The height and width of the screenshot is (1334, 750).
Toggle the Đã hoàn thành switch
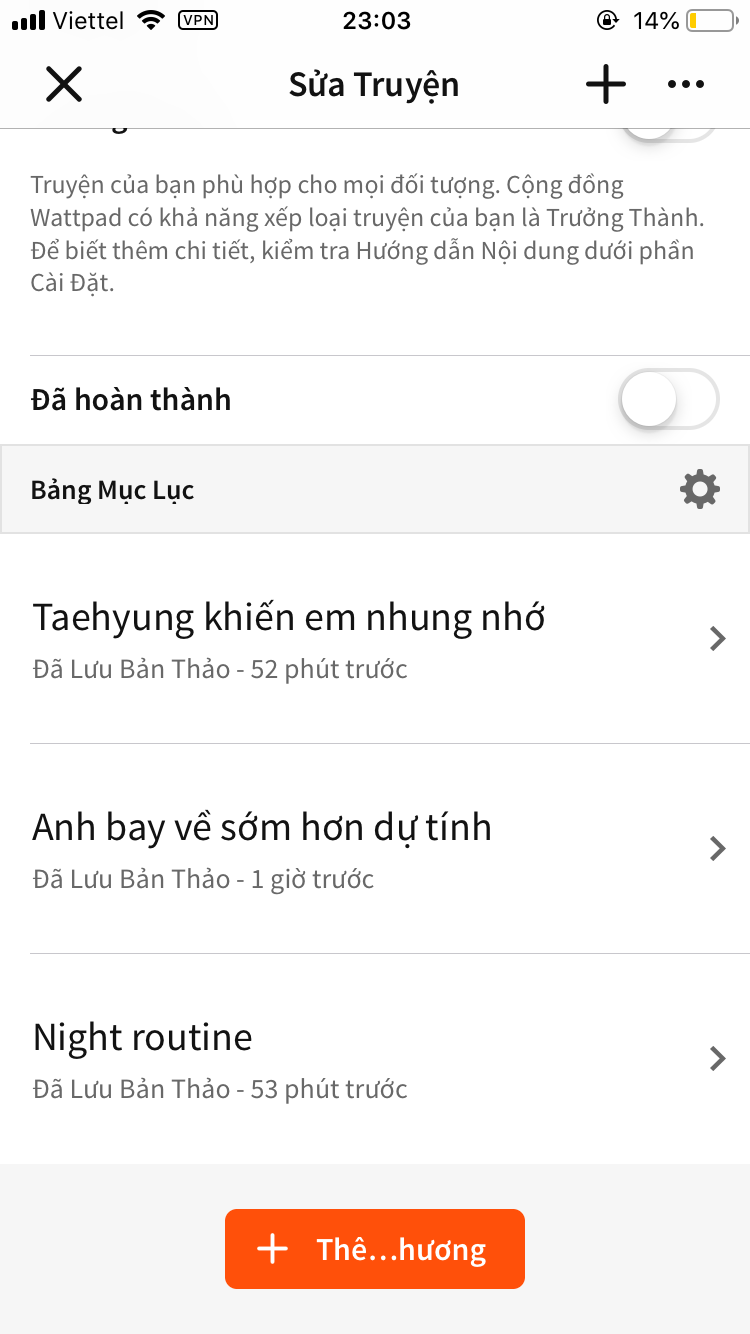(668, 400)
